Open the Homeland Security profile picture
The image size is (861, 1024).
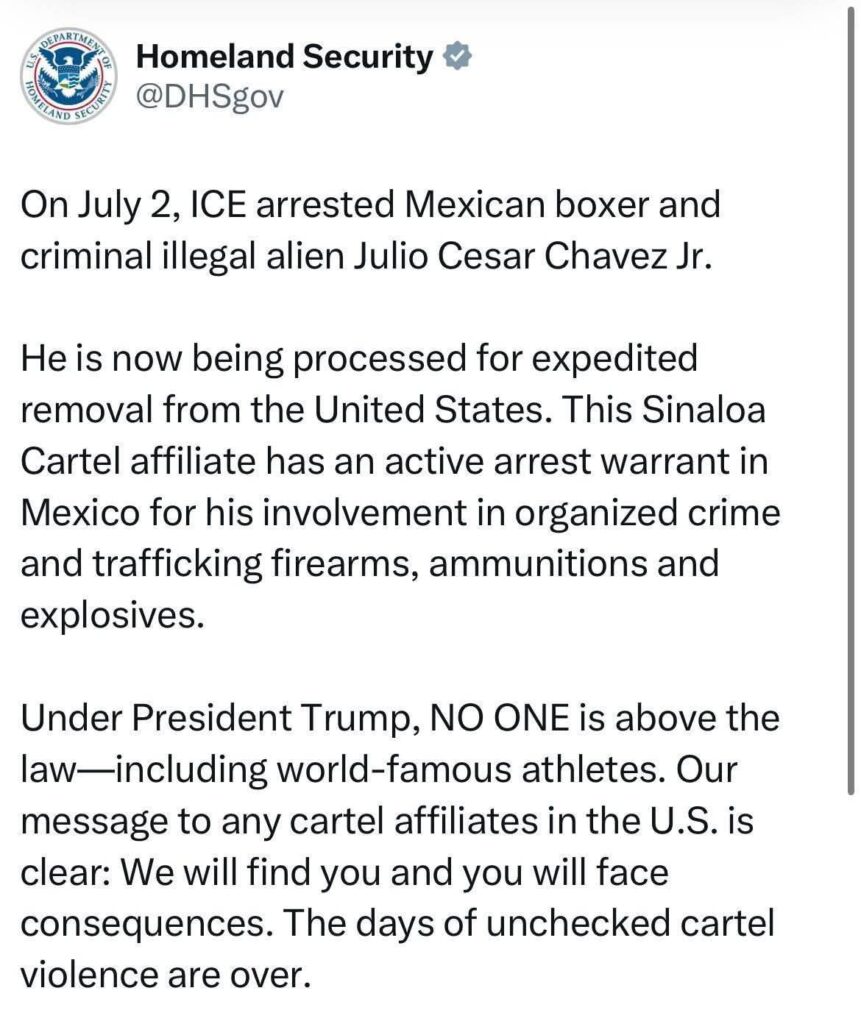(x=64, y=78)
